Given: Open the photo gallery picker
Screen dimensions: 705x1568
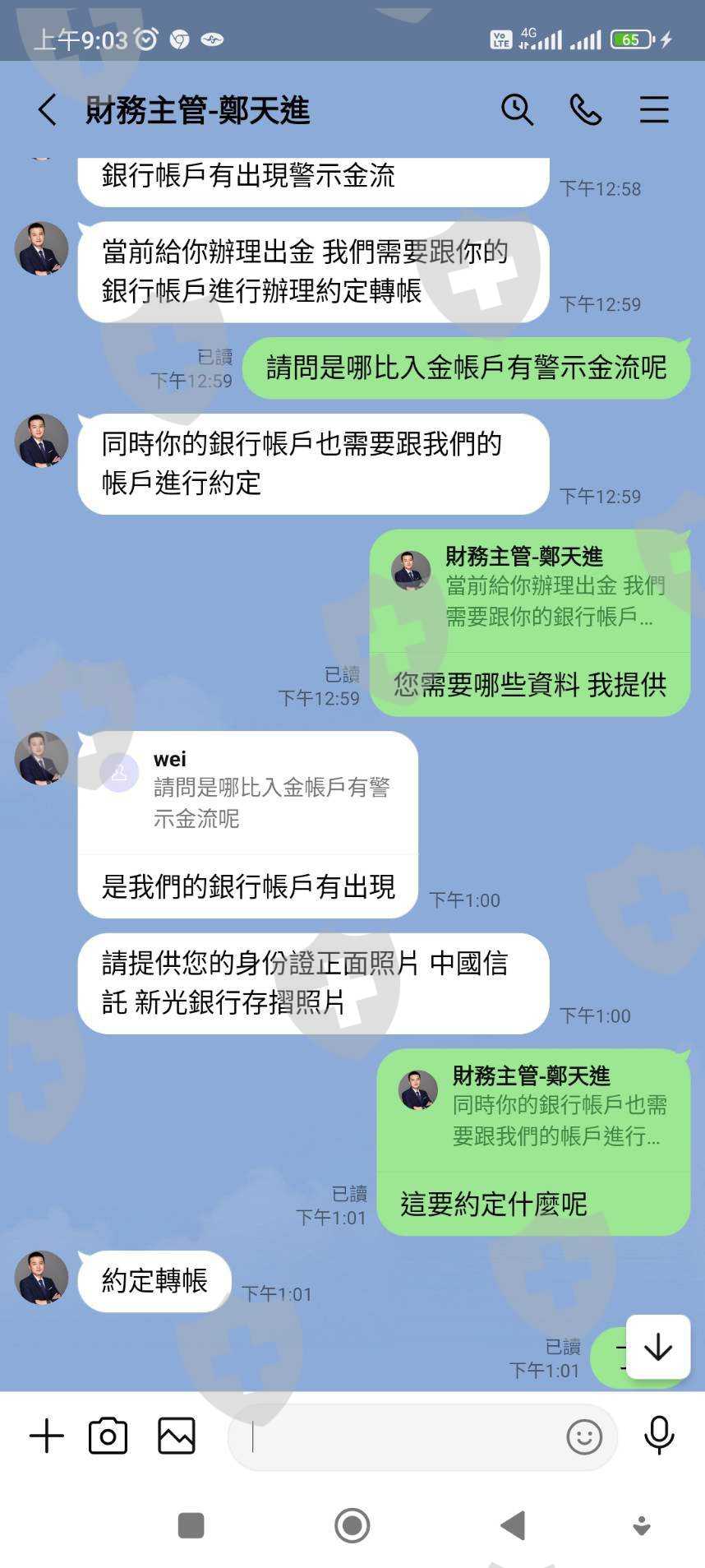Looking at the screenshot, I should [177, 1436].
